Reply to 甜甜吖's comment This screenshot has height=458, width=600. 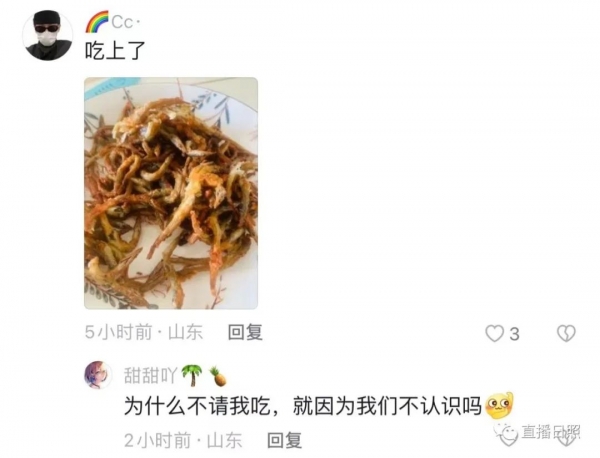pos(284,439)
